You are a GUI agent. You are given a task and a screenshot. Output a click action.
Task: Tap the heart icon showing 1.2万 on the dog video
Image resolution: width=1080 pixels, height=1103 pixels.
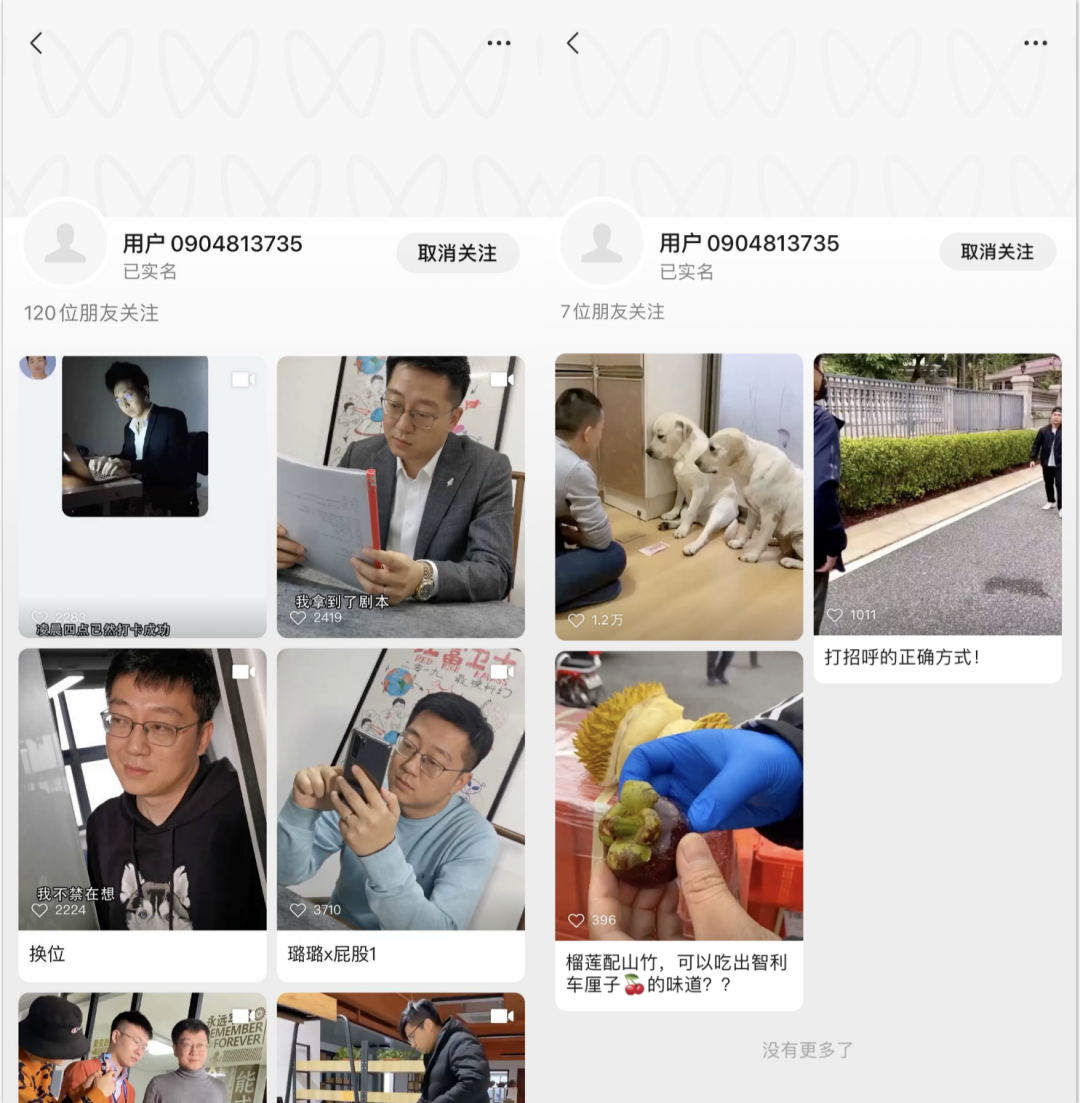577,619
